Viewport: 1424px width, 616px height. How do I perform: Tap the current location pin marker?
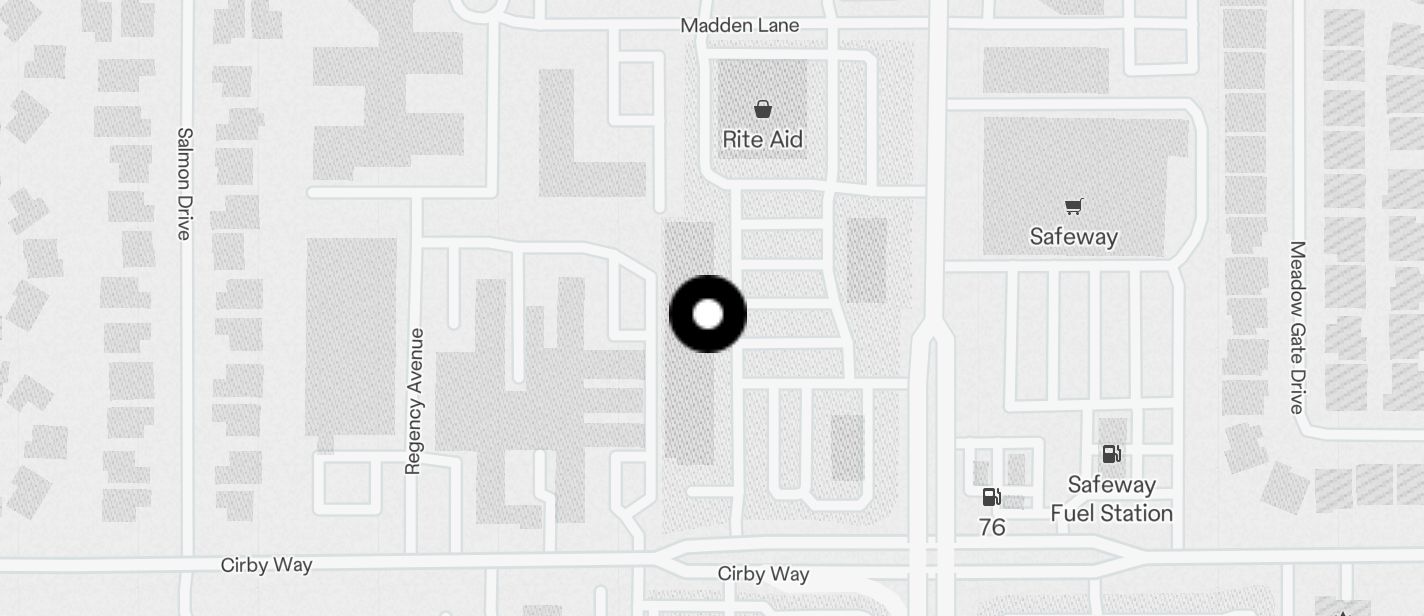(707, 314)
